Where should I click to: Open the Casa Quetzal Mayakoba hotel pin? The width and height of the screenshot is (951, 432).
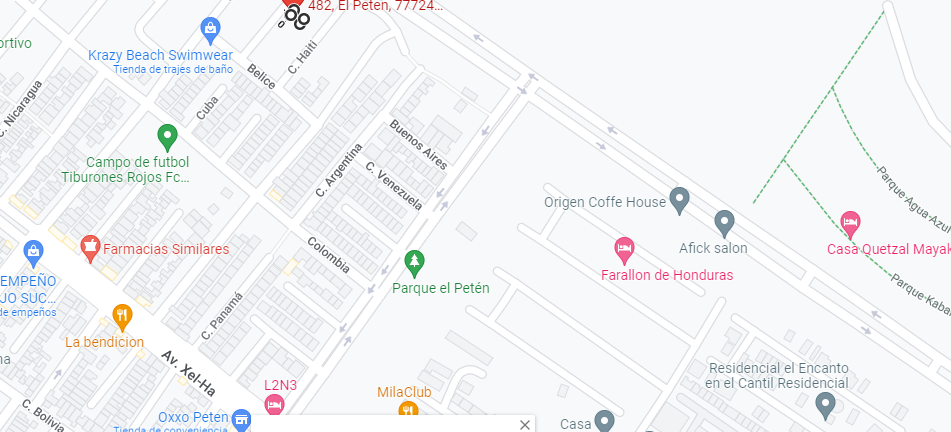point(850,224)
